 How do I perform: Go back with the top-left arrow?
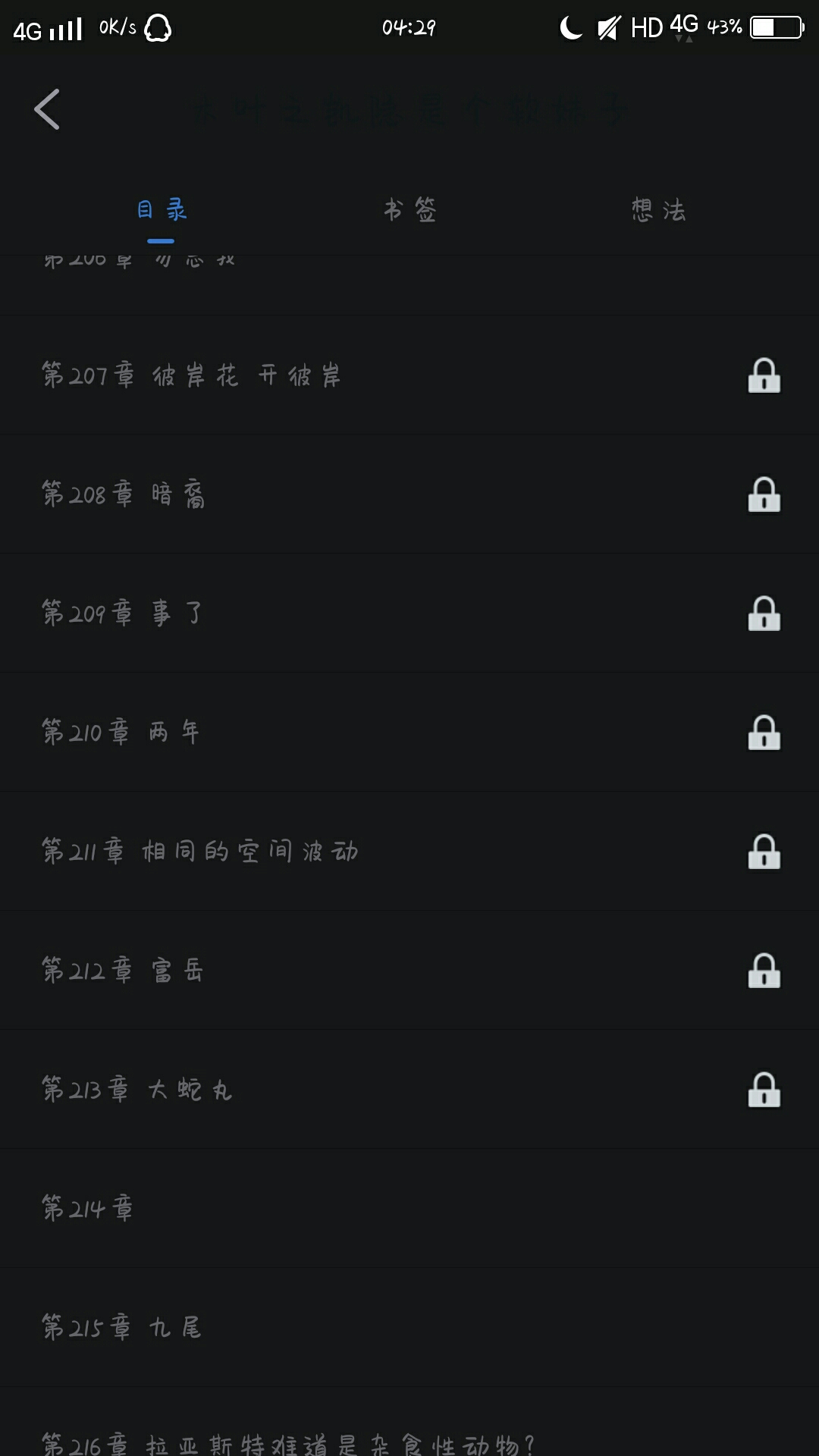click(x=47, y=110)
